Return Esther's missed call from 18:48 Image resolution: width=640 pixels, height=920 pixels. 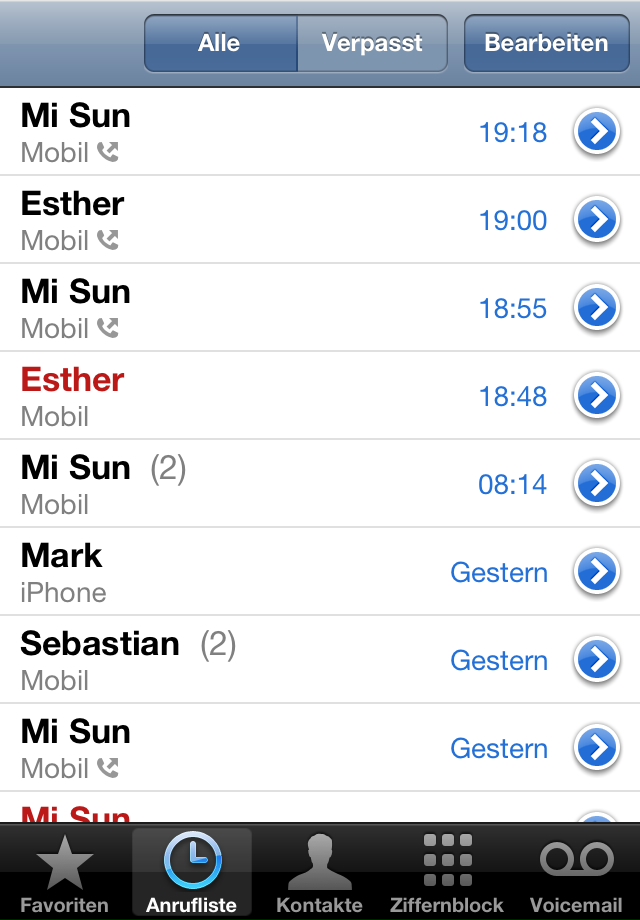[x=250, y=396]
